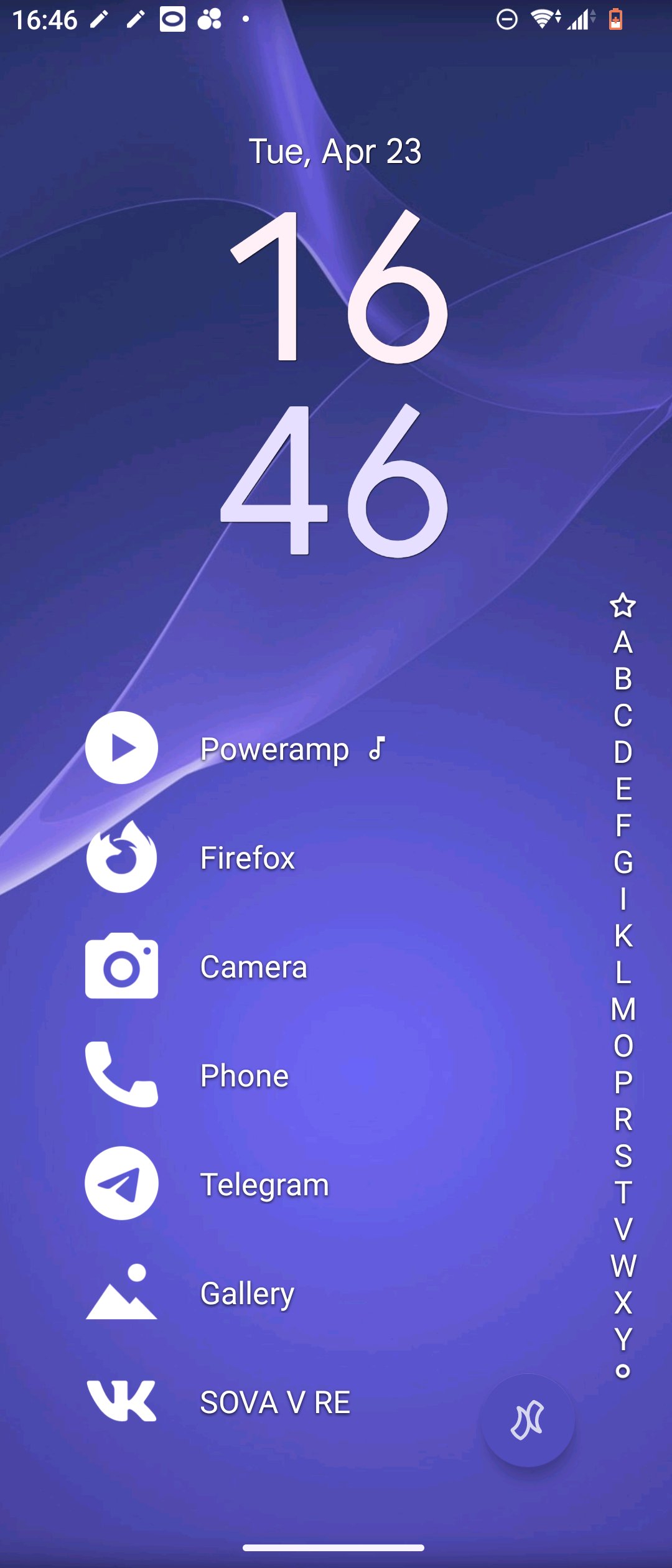Screen dimensions: 672x1568
Task: Jump to apps starting with W
Action: click(623, 1266)
